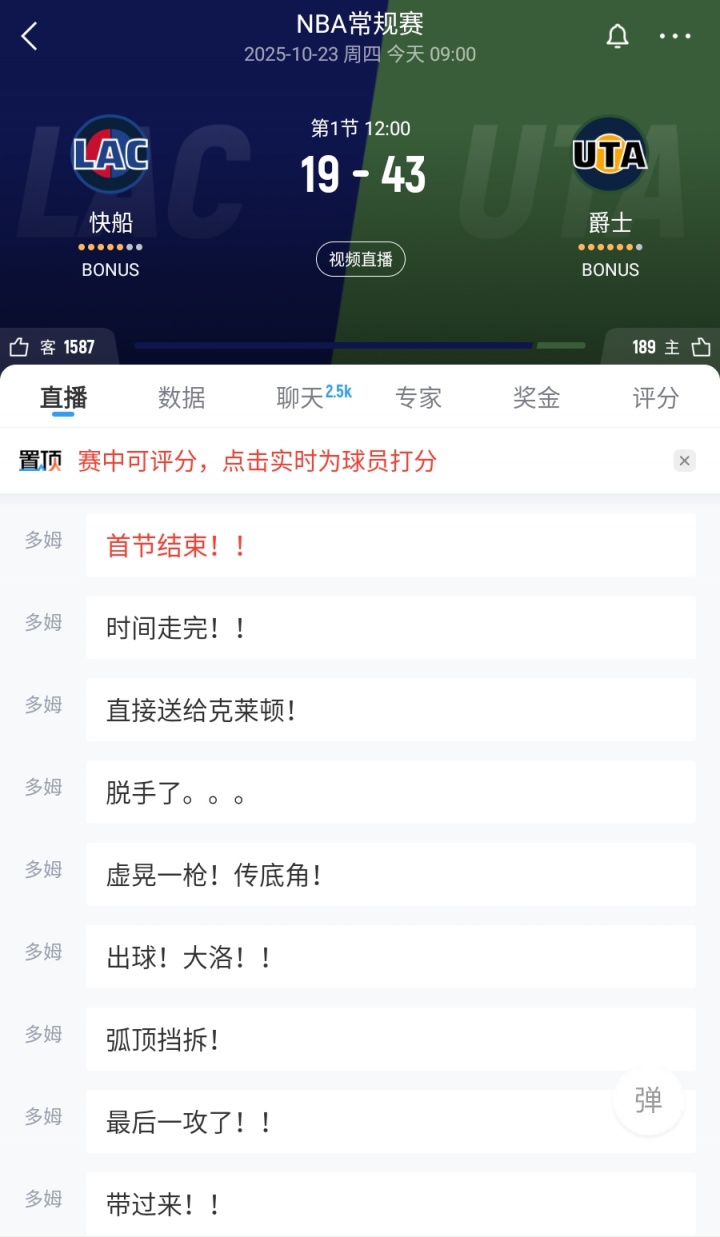720x1237 pixels.
Task: Switch to the 专家 tab
Action: point(418,398)
